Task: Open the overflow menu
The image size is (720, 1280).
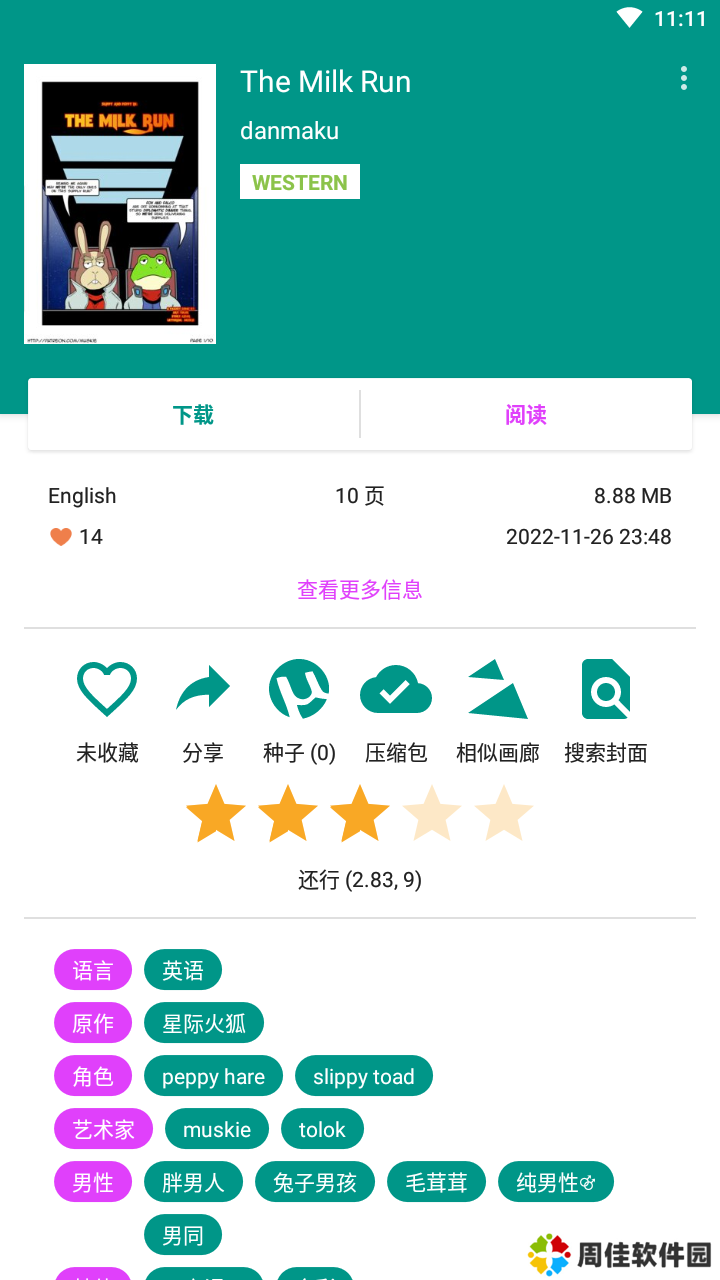Action: click(x=684, y=79)
